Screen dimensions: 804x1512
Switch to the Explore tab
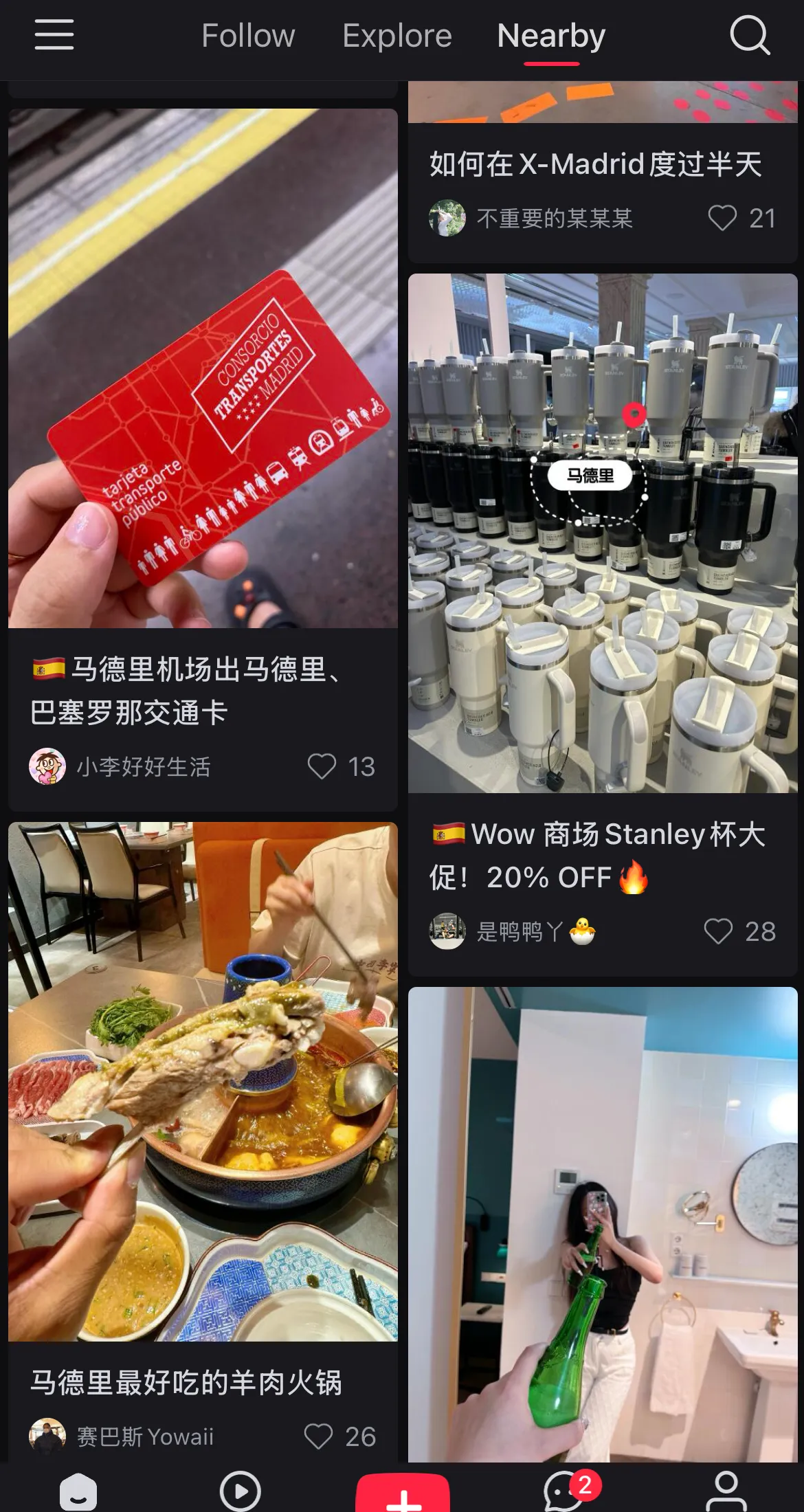coord(397,36)
